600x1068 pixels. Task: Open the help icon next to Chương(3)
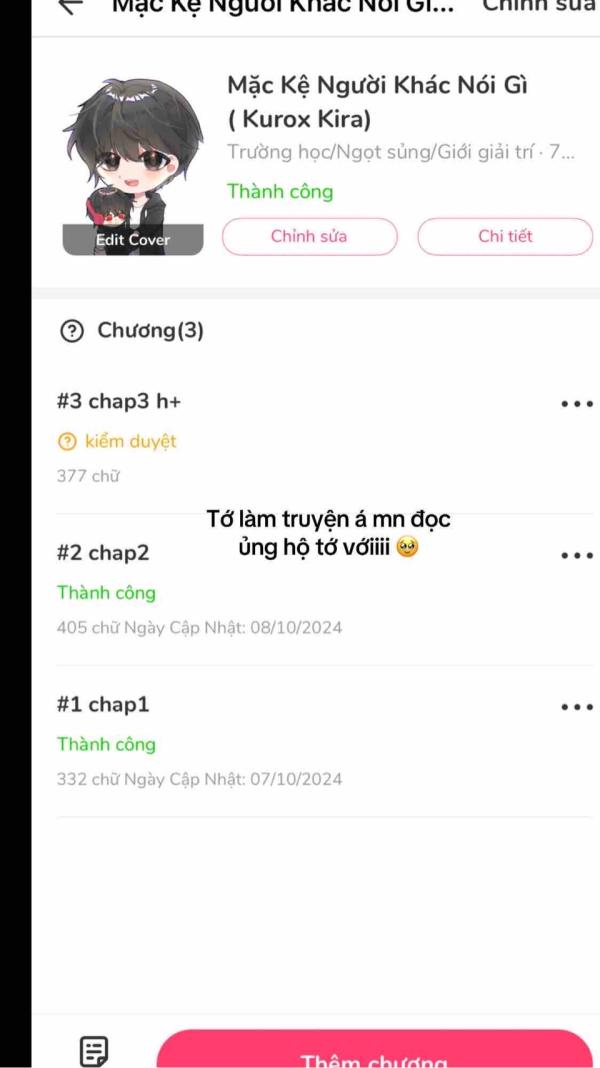tap(71, 332)
